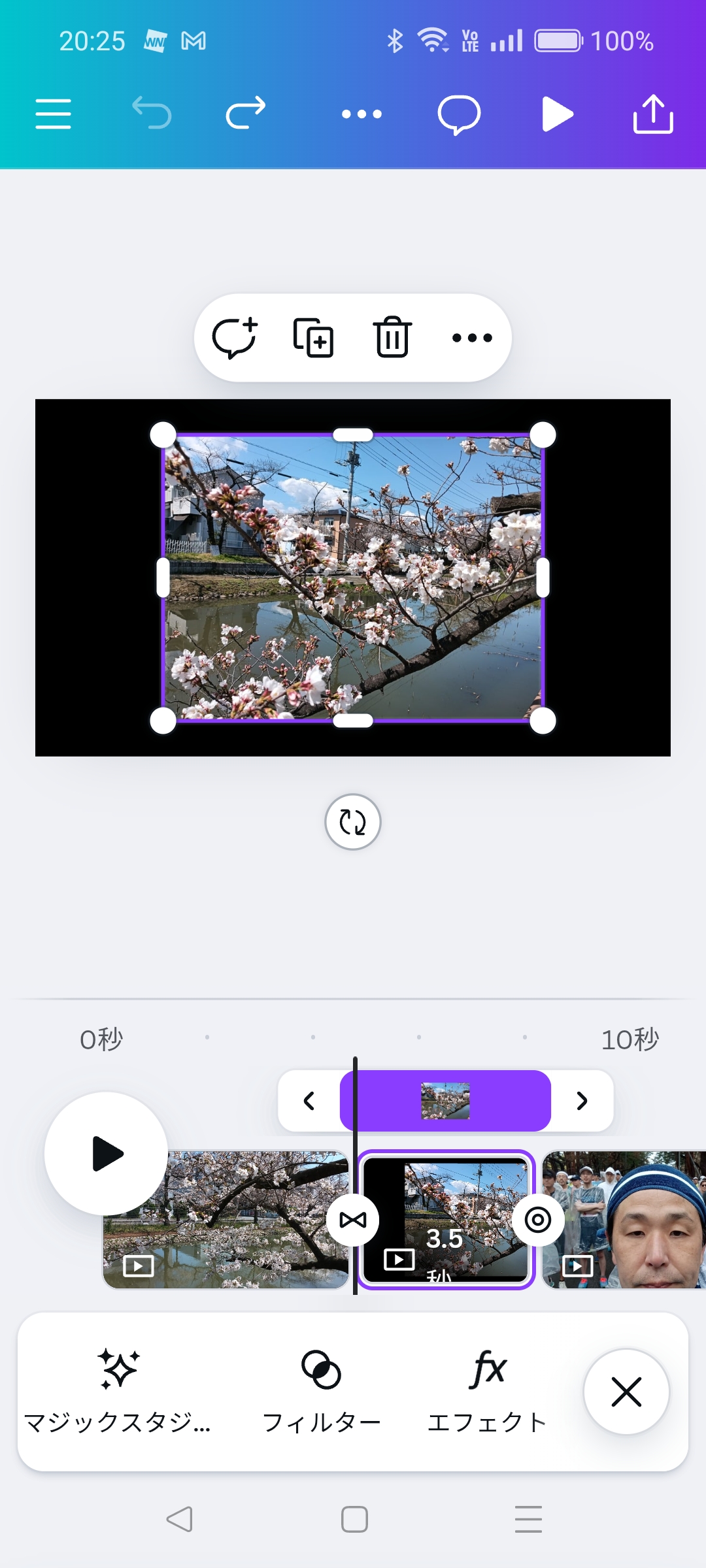
Task: Delete the selected element
Action: click(393, 338)
